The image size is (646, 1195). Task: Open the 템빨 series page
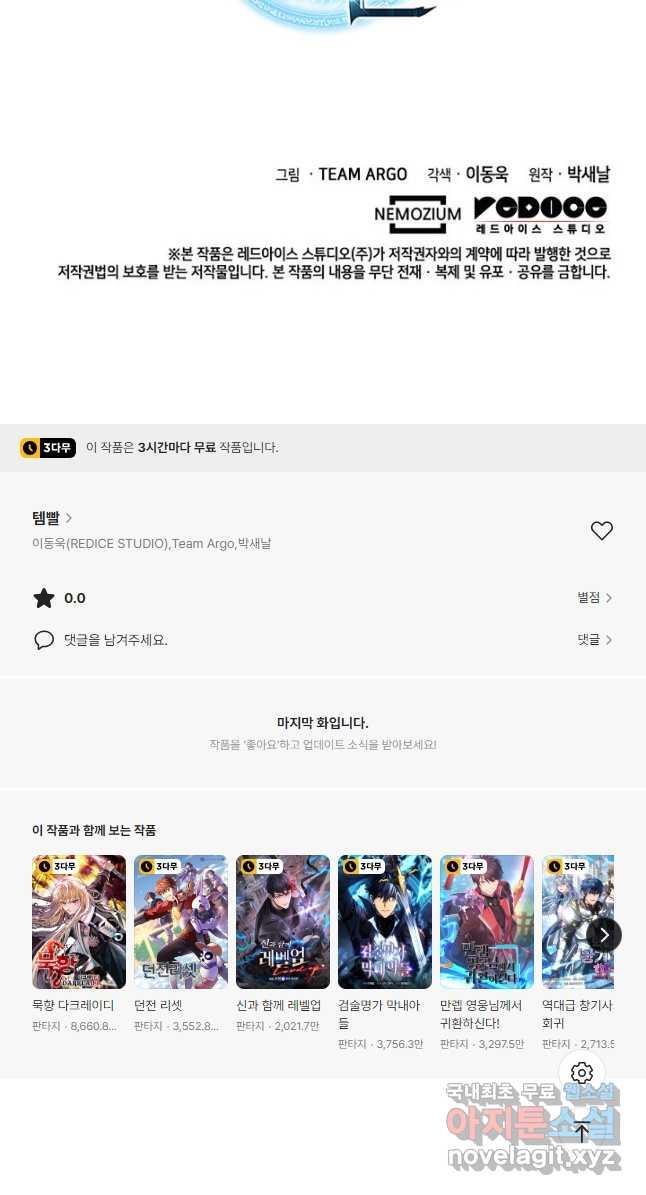[52, 518]
